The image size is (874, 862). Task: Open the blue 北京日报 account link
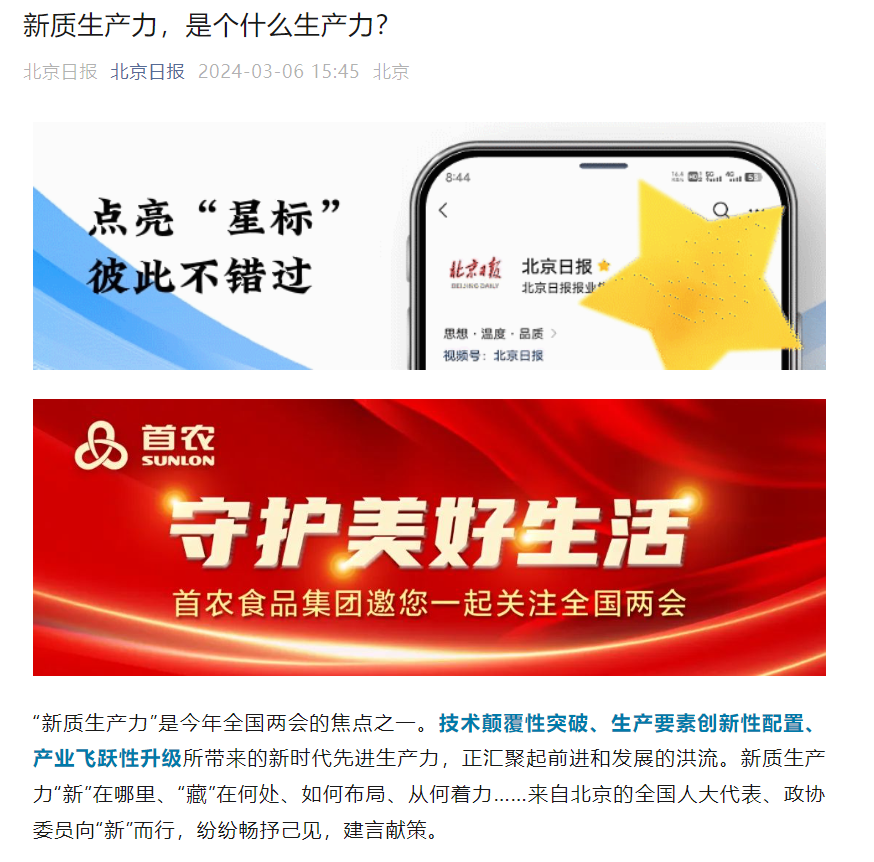pos(147,71)
